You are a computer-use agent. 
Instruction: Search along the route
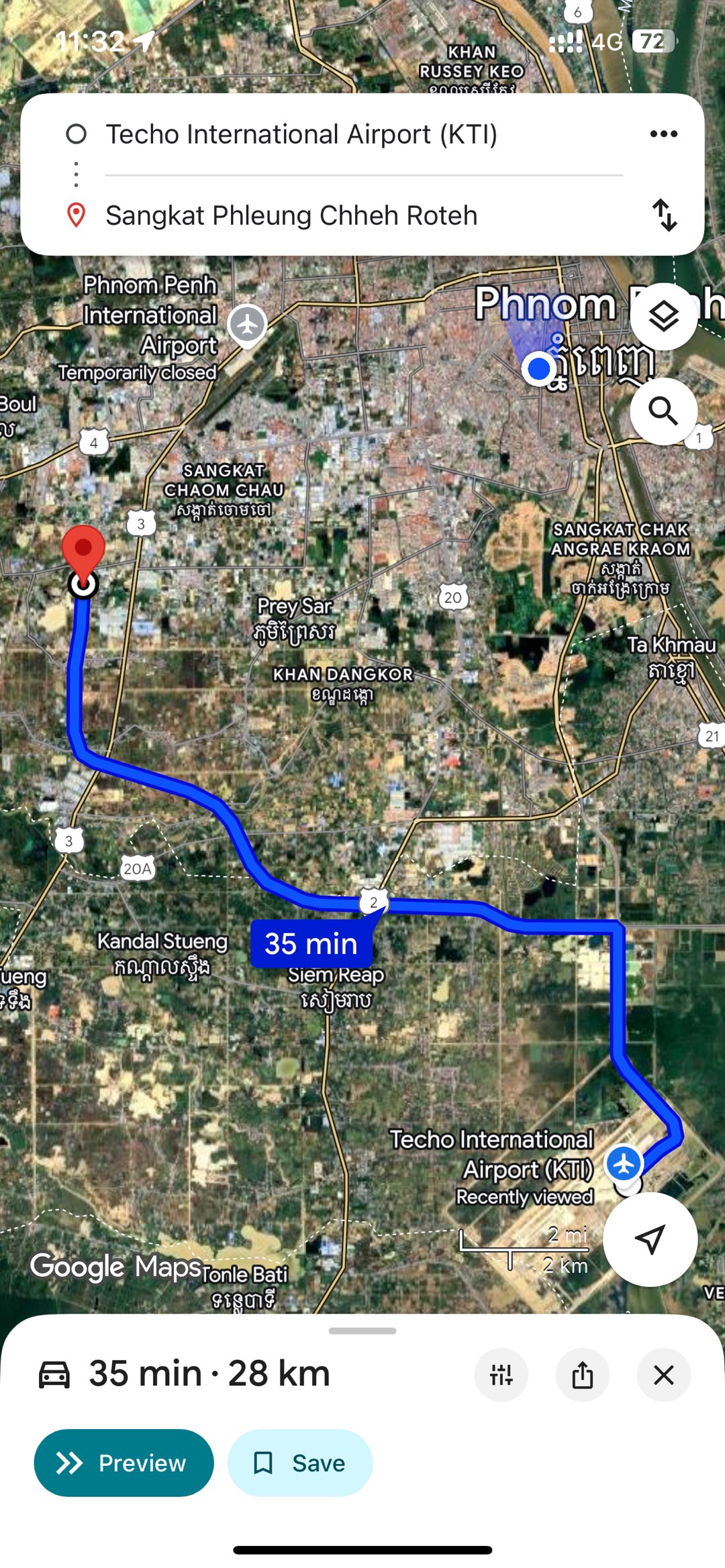[663, 411]
